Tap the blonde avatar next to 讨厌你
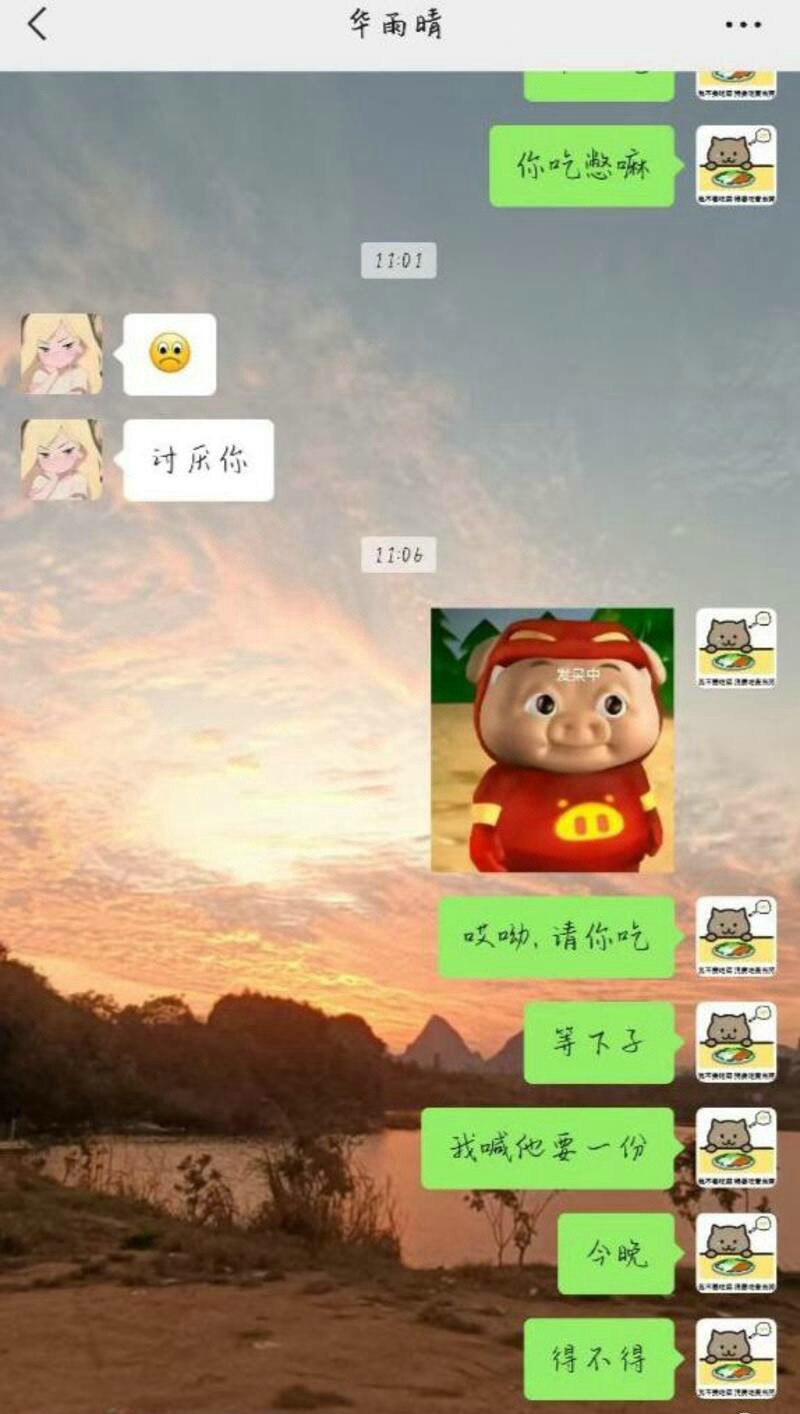 62,460
